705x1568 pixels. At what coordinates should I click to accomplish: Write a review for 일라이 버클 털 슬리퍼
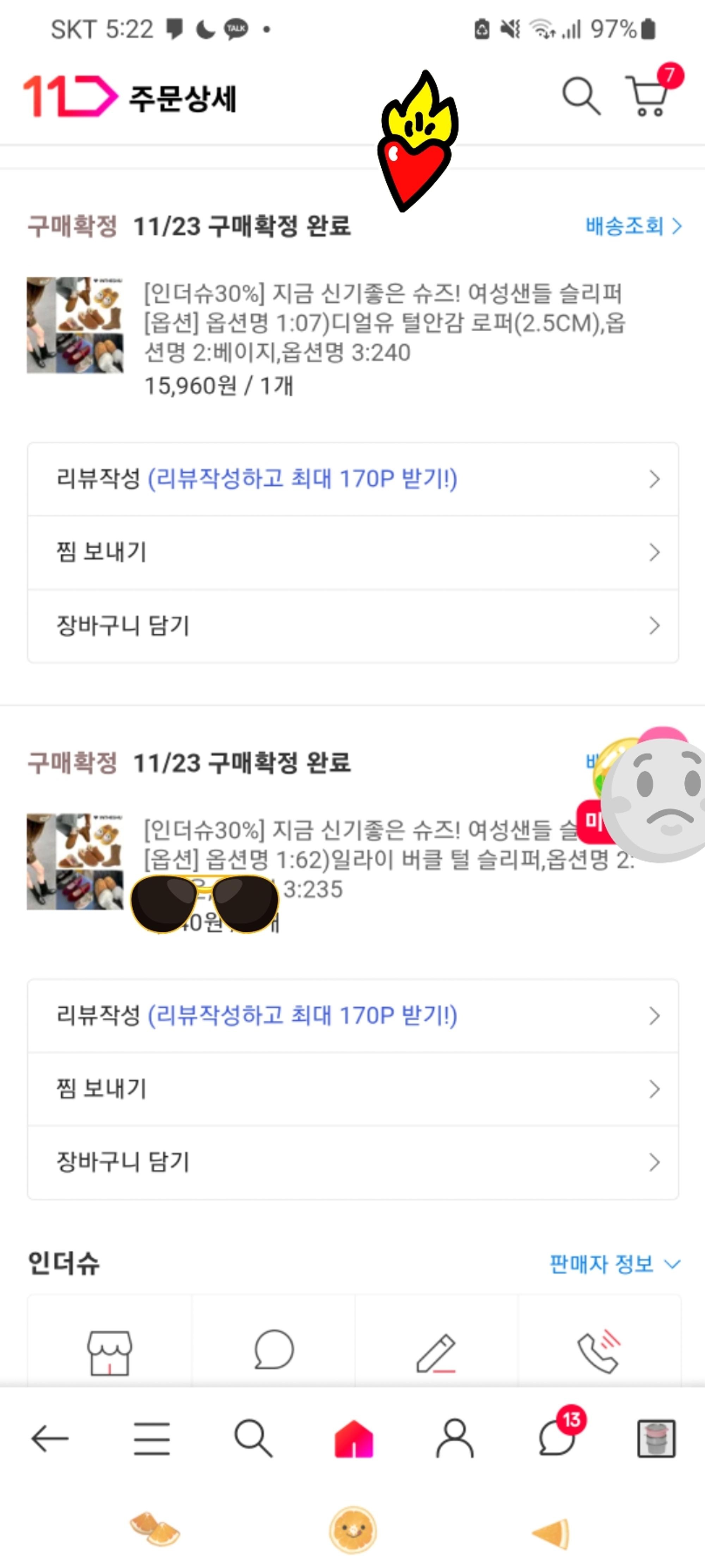pos(352,1015)
